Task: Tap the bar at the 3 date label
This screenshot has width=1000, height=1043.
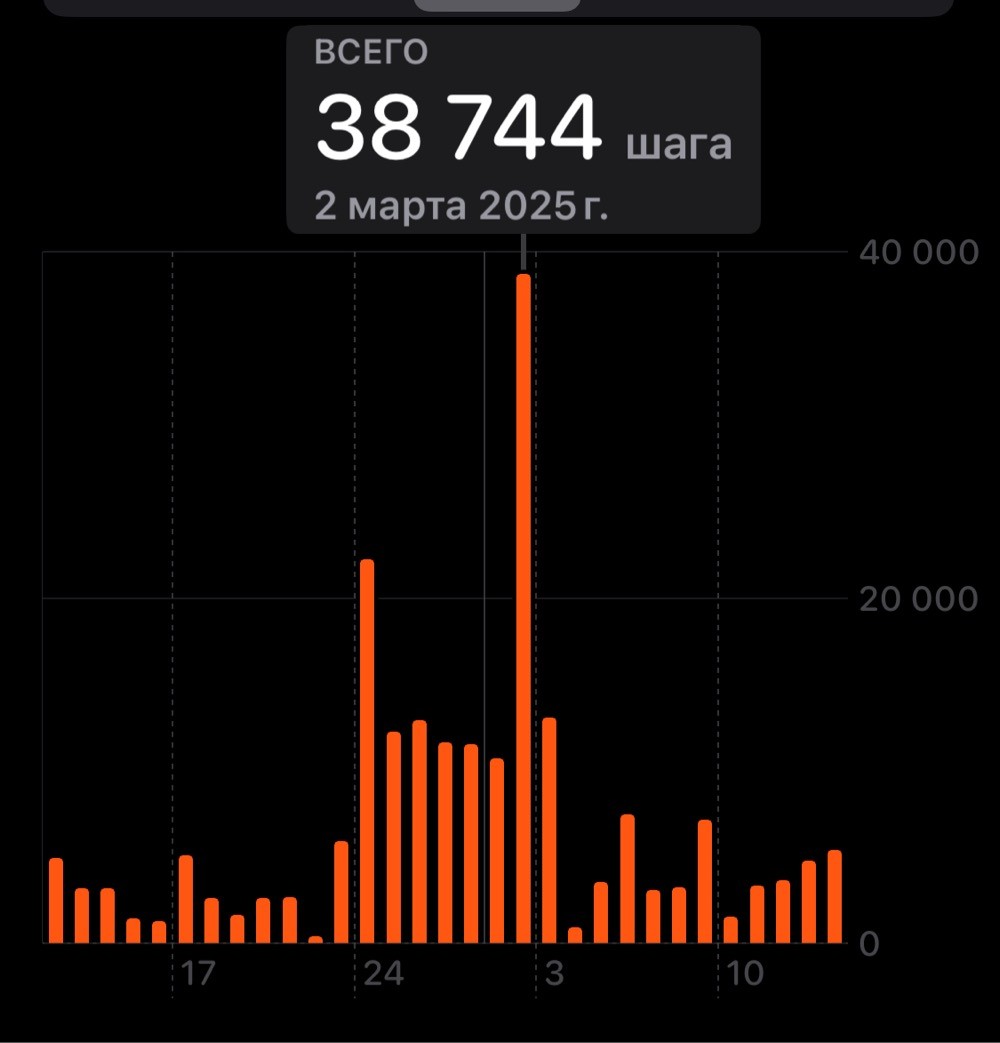Action: tap(549, 830)
